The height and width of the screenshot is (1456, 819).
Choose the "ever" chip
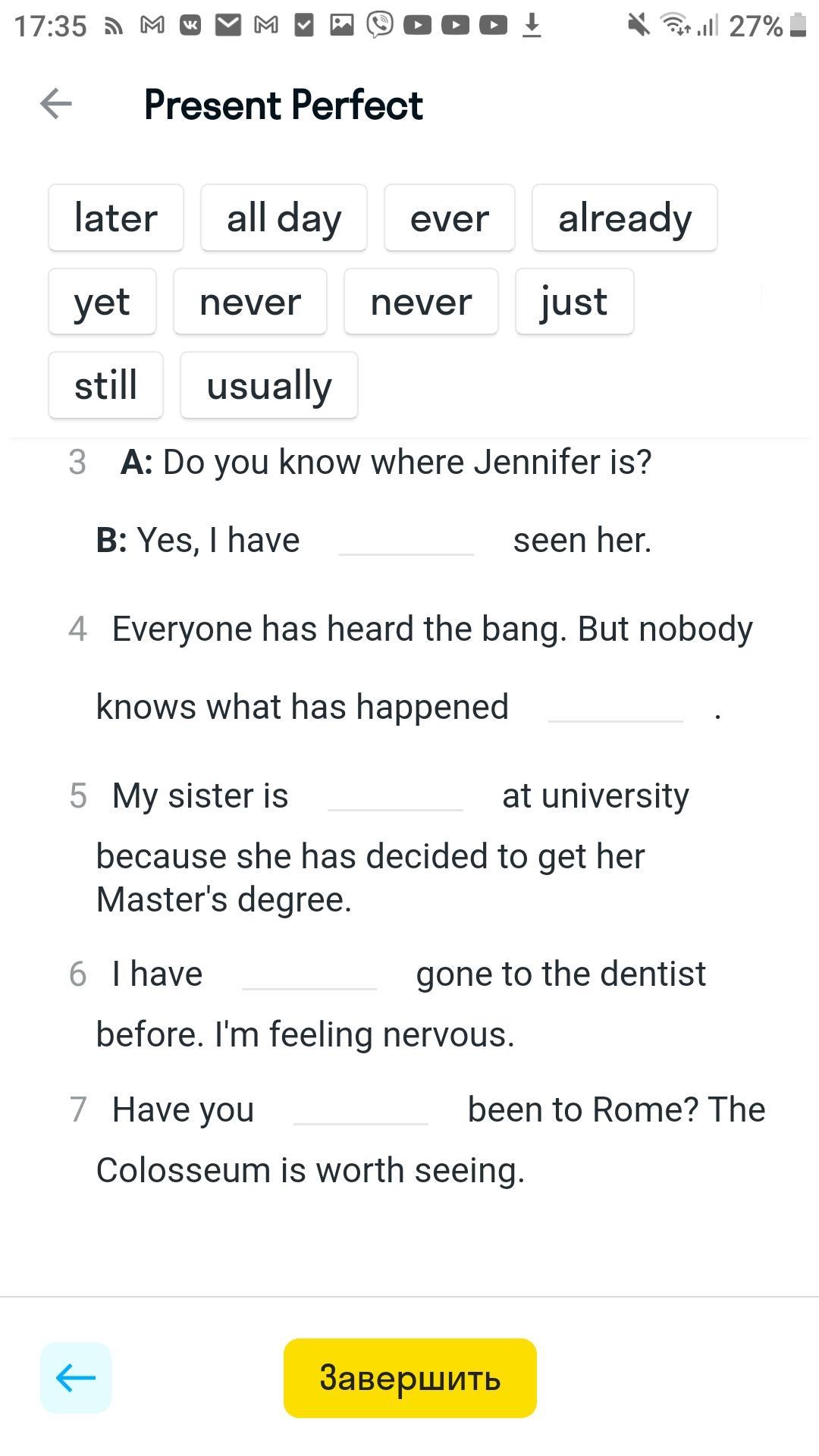(x=450, y=218)
